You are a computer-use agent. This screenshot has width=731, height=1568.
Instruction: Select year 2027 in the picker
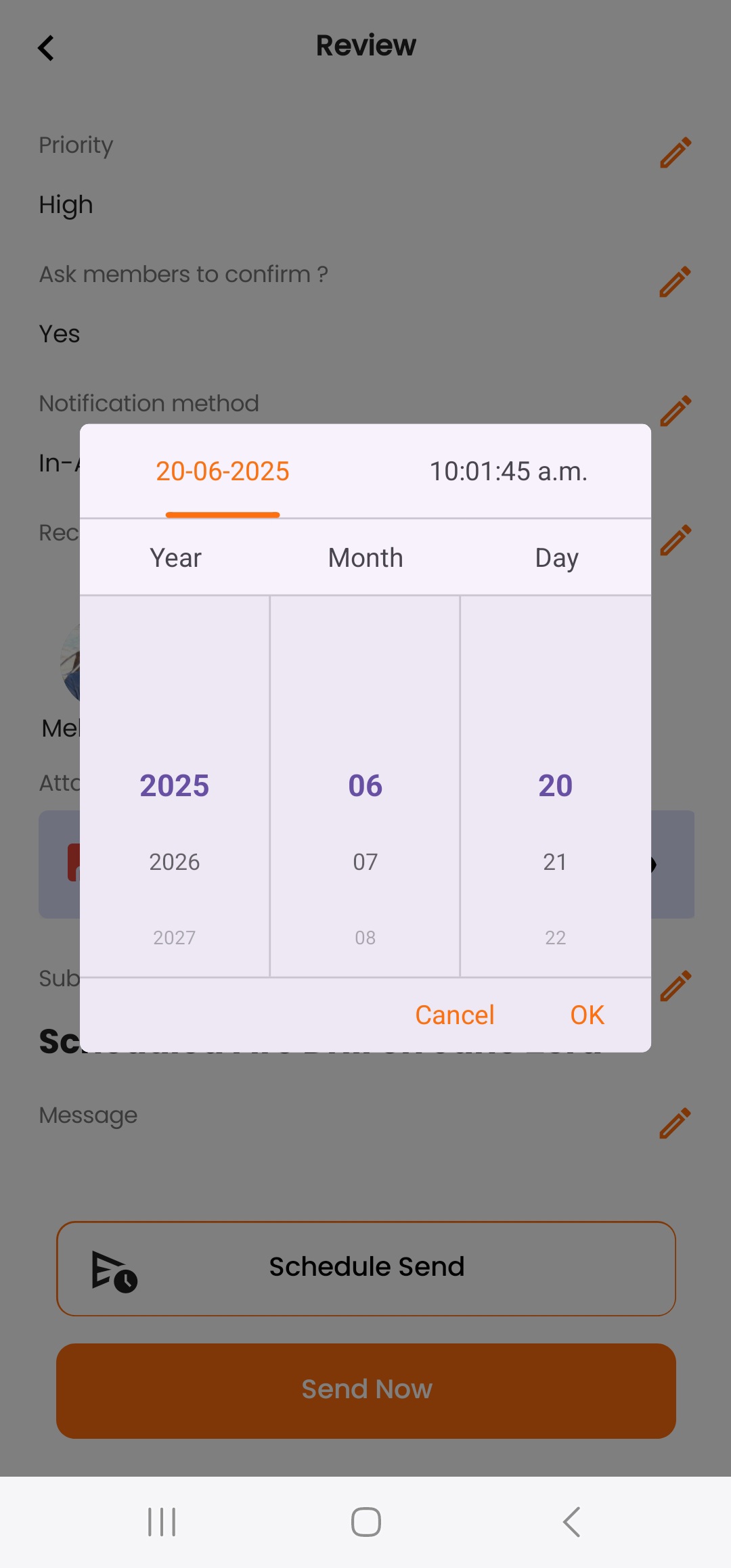click(x=175, y=938)
